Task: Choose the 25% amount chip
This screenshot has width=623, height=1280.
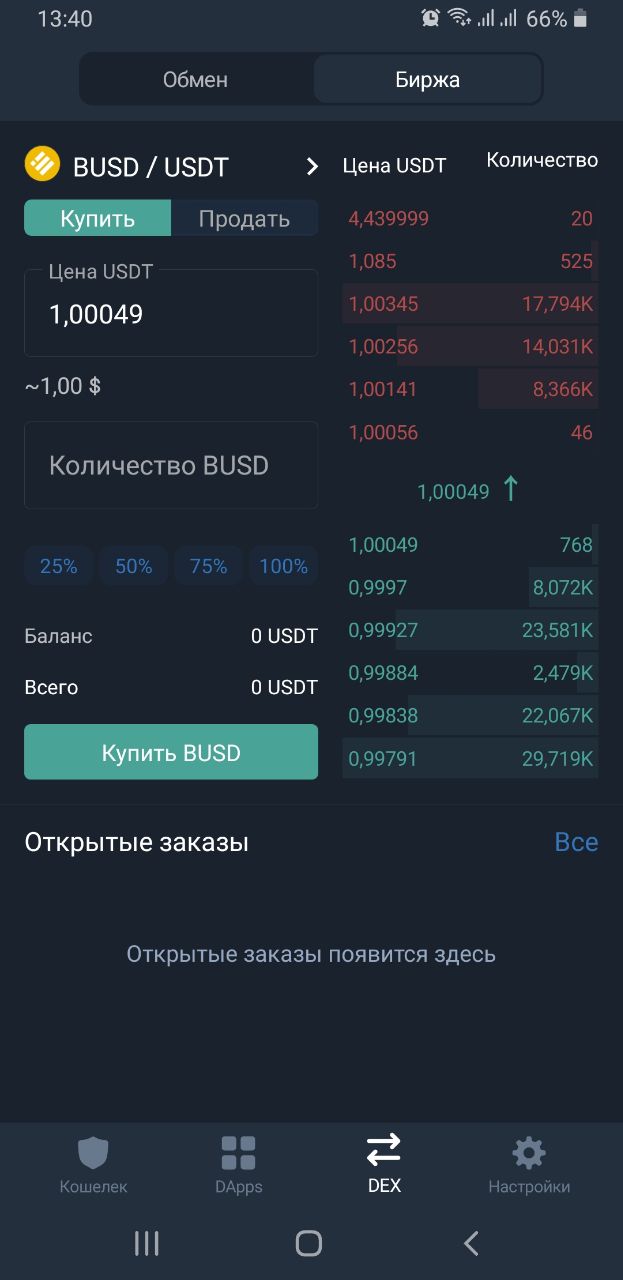Action: pyautogui.click(x=59, y=566)
